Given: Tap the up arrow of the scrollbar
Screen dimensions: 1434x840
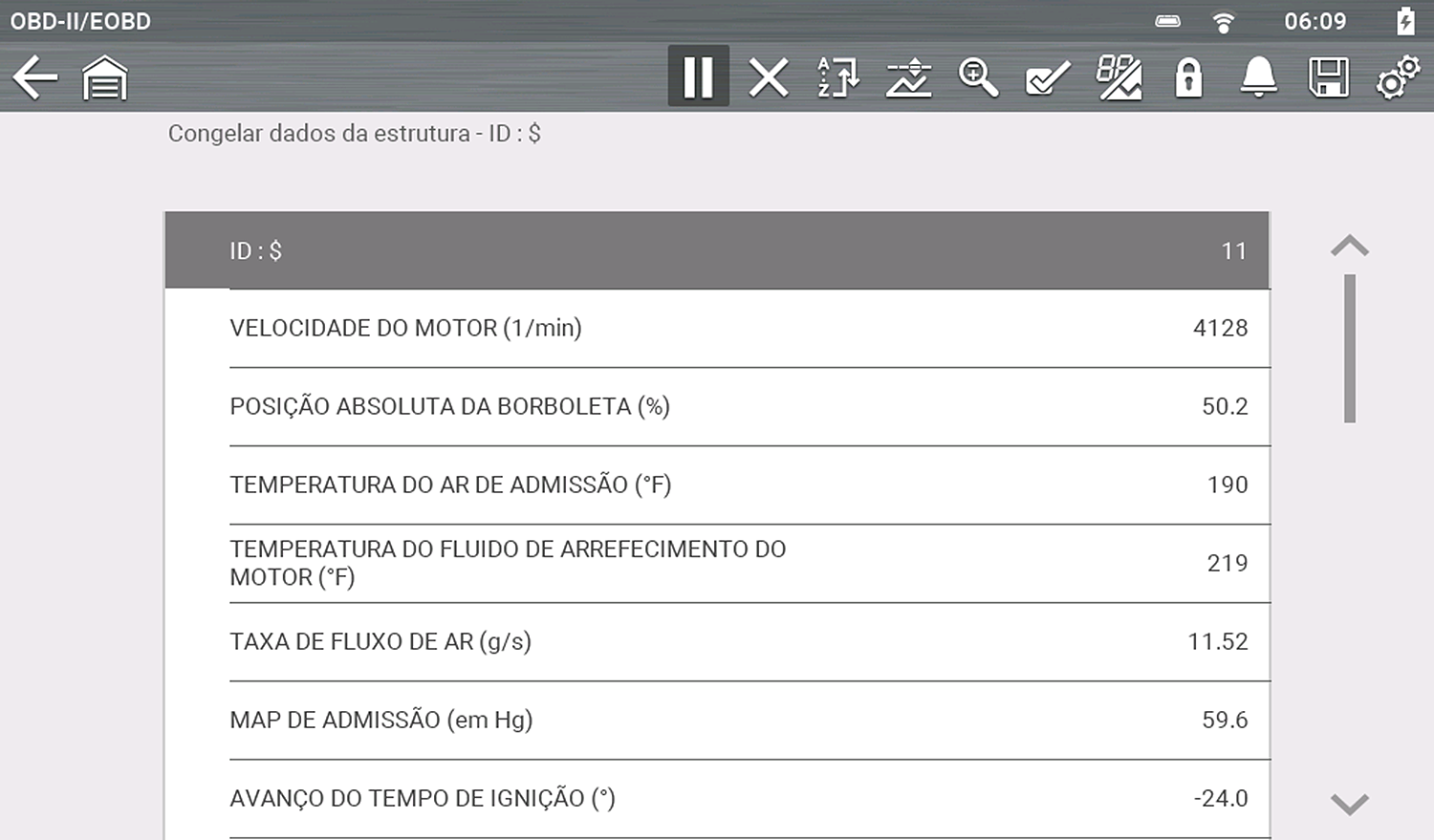Looking at the screenshot, I should (1350, 247).
